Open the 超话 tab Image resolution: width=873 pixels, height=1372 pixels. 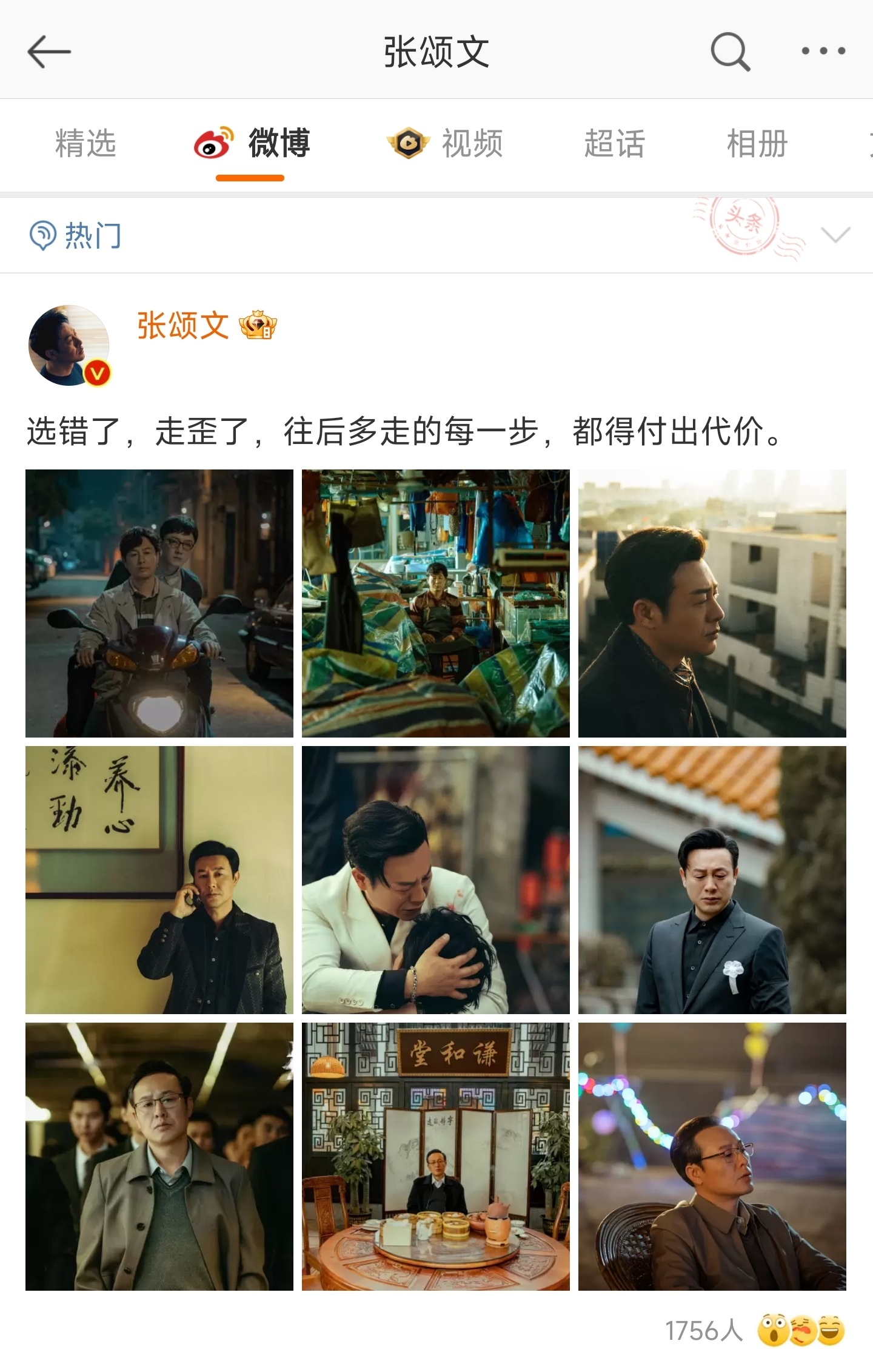614,144
